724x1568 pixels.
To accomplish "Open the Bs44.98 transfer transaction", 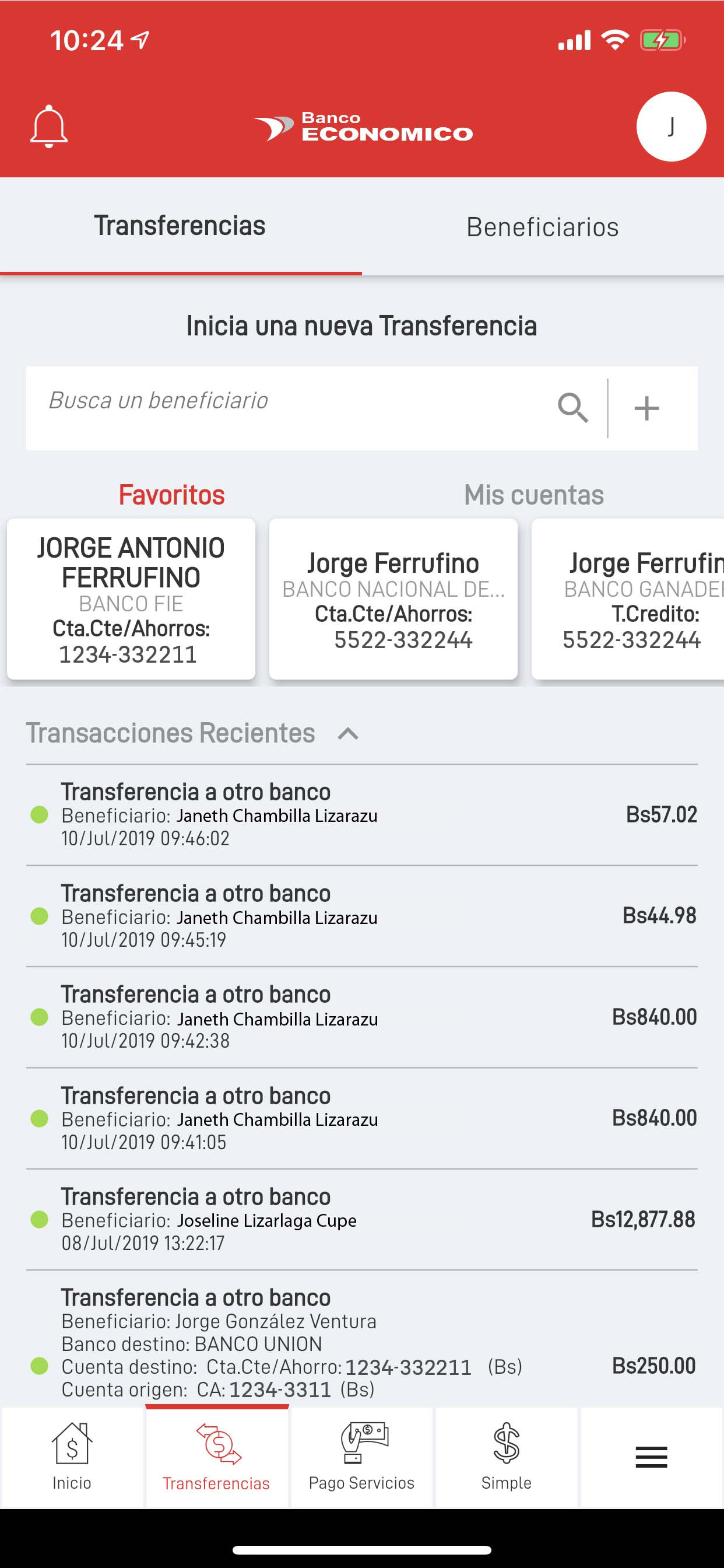I will 362,916.
